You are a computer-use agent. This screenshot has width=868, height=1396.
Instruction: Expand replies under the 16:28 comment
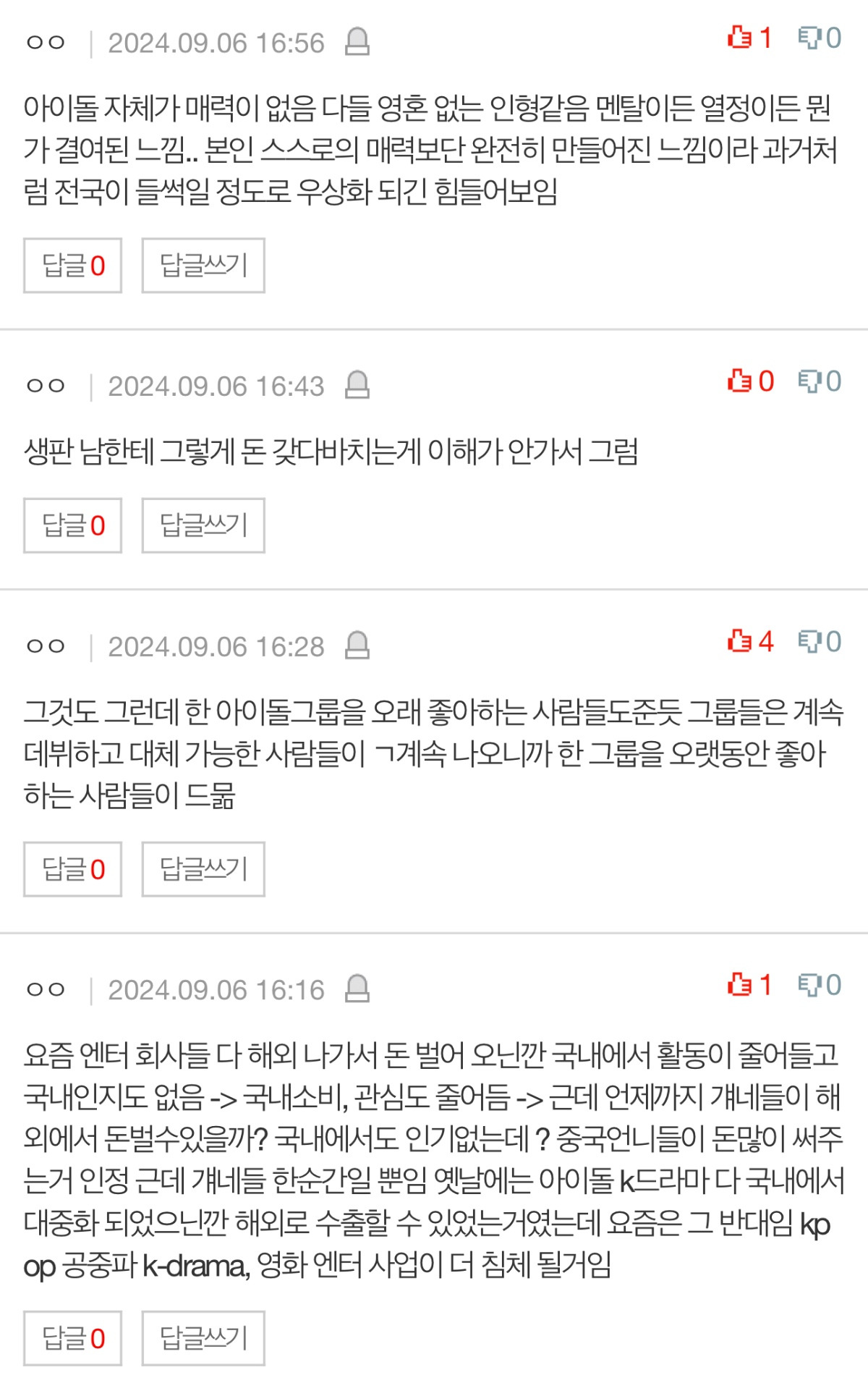(72, 870)
